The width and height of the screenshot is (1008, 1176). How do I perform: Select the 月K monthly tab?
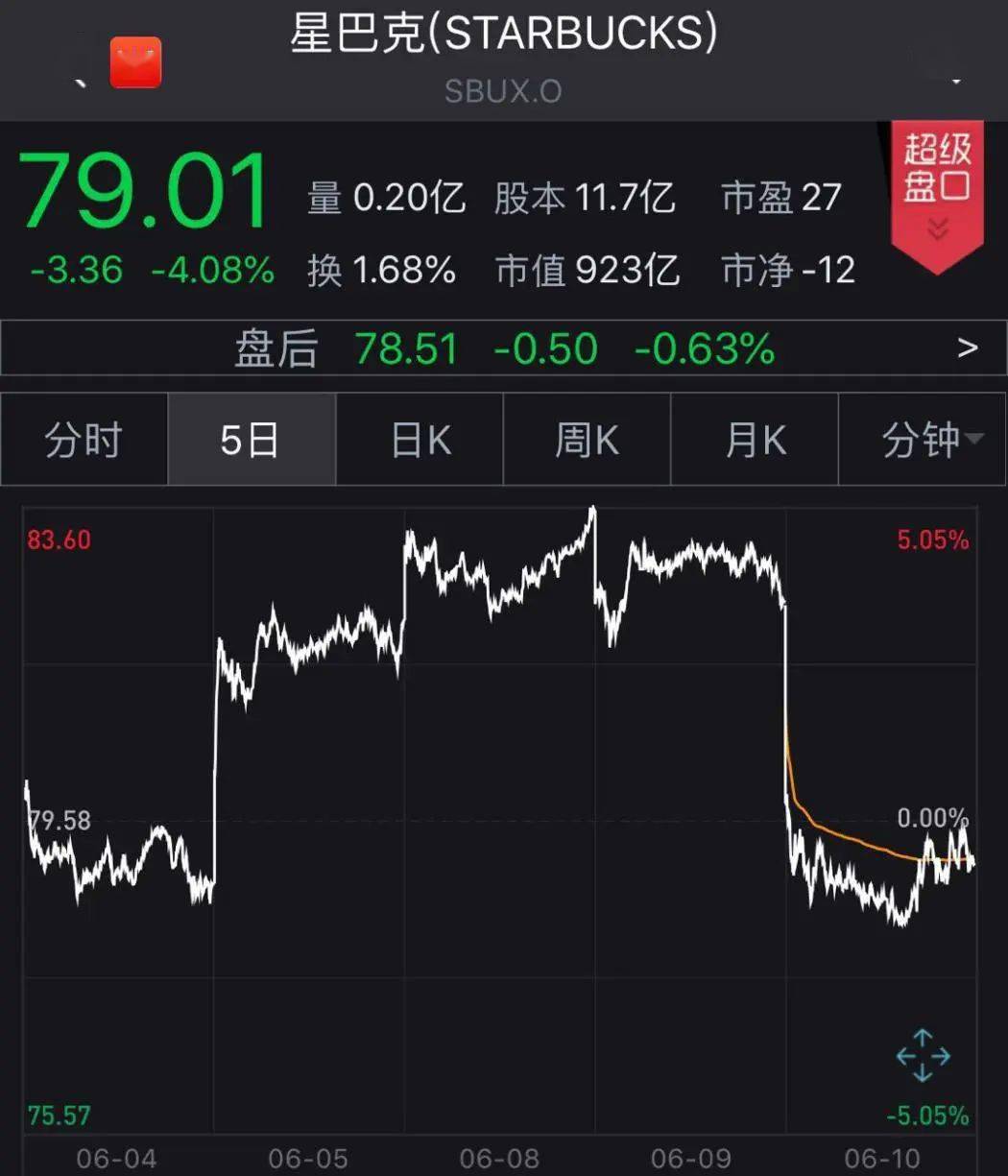(x=754, y=440)
